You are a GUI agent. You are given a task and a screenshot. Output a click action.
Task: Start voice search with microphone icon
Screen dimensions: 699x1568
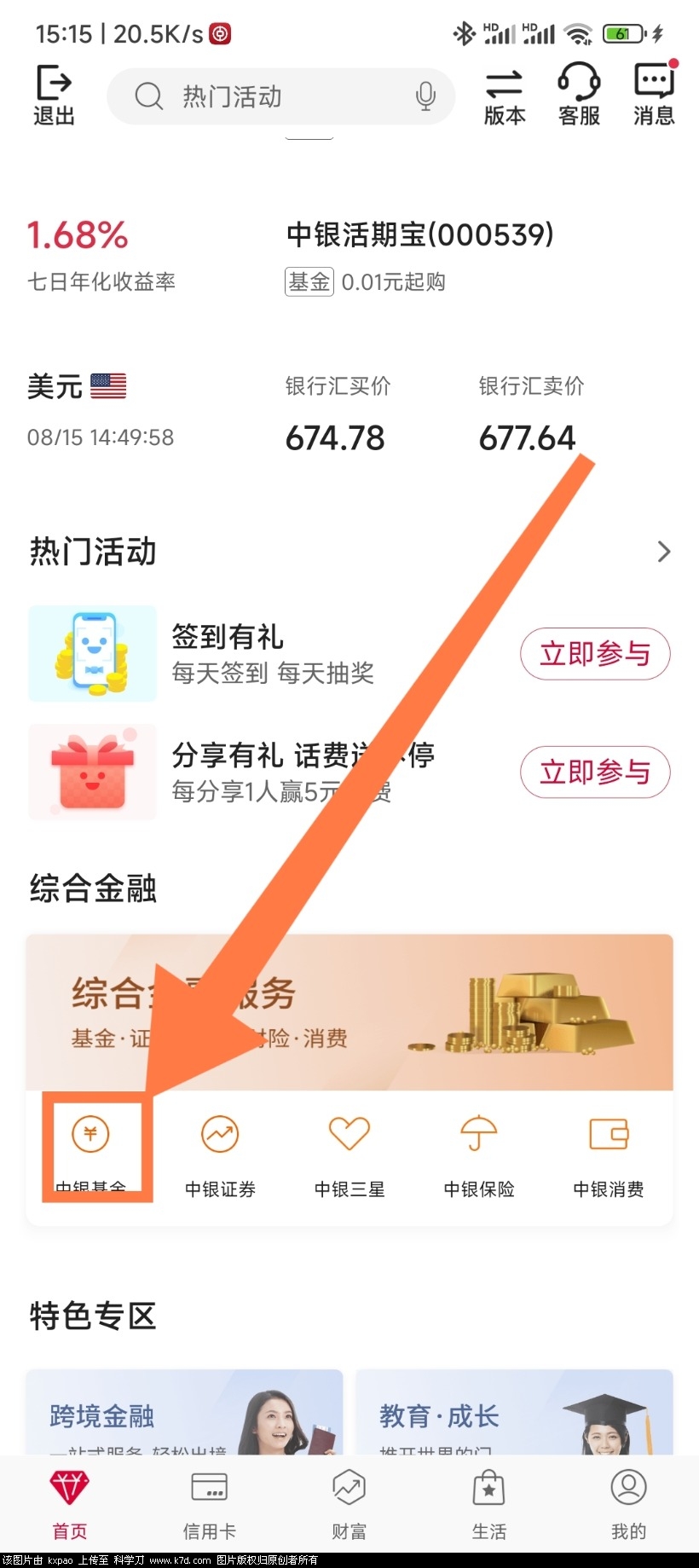tap(424, 96)
